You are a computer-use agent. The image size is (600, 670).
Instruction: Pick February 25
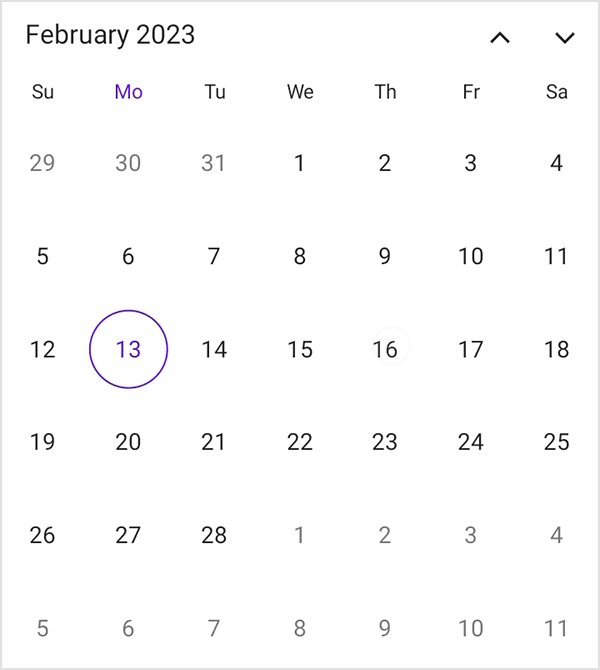point(557,442)
